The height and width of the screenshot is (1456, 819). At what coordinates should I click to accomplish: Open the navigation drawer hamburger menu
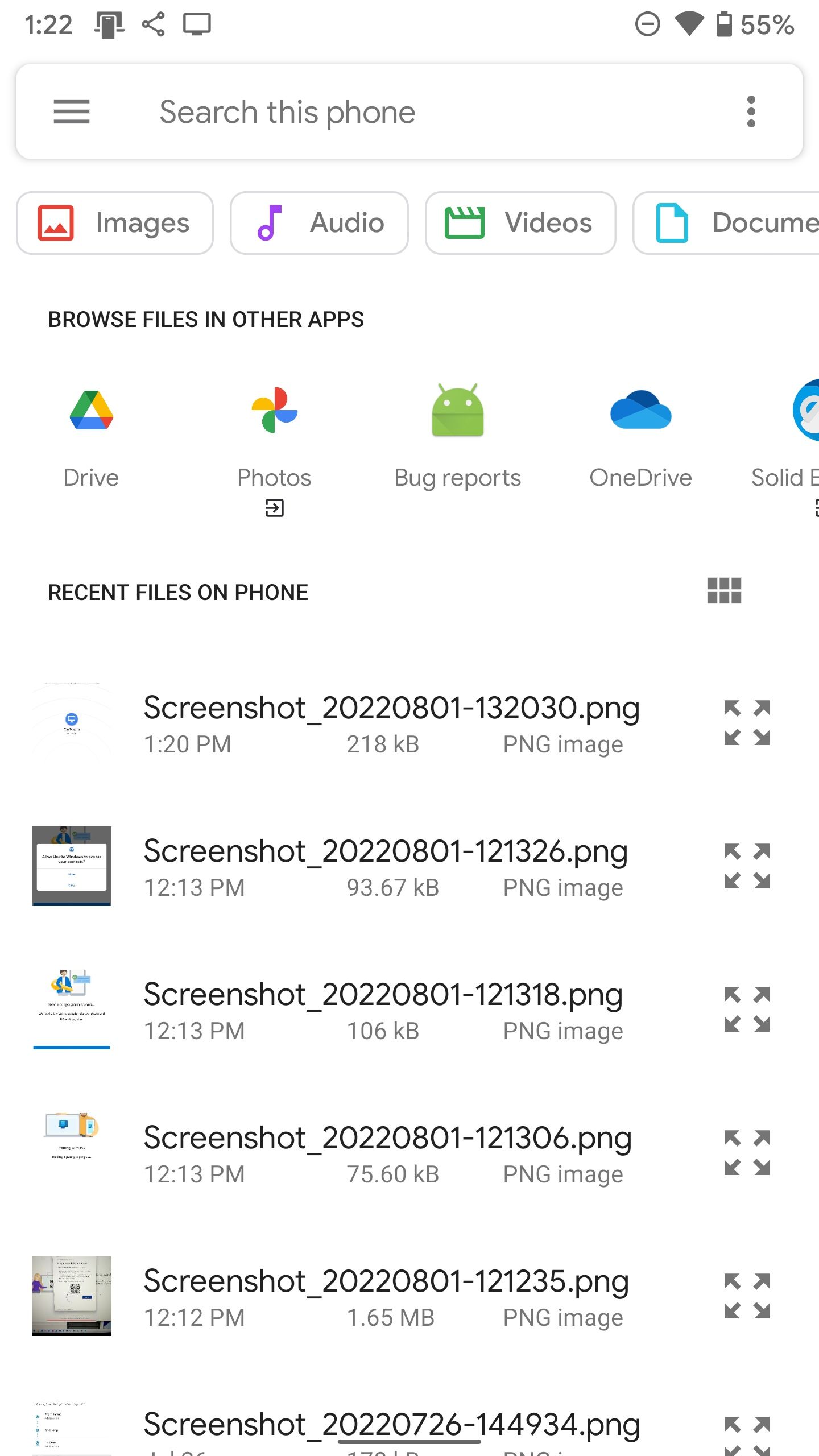pyautogui.click(x=72, y=112)
